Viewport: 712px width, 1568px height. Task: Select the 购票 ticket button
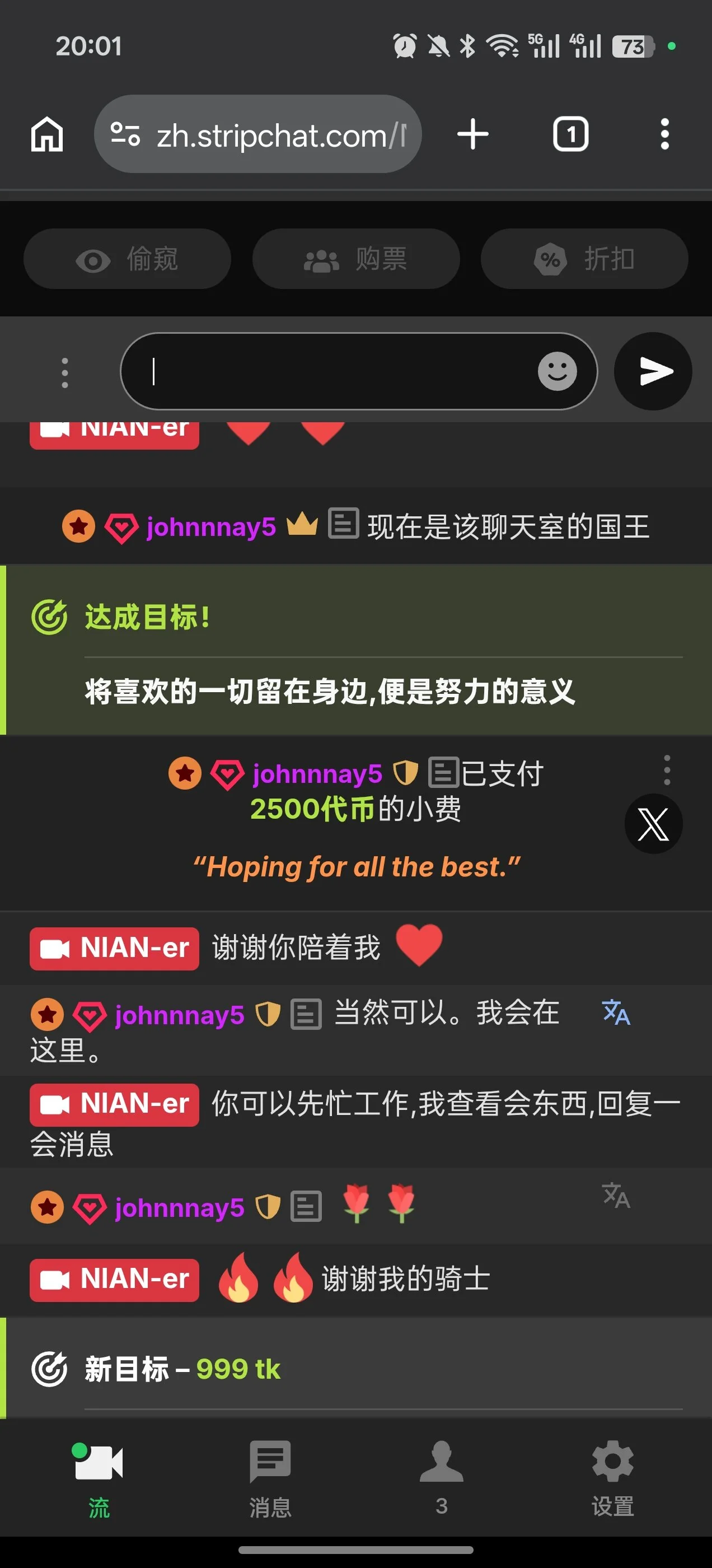point(355,259)
